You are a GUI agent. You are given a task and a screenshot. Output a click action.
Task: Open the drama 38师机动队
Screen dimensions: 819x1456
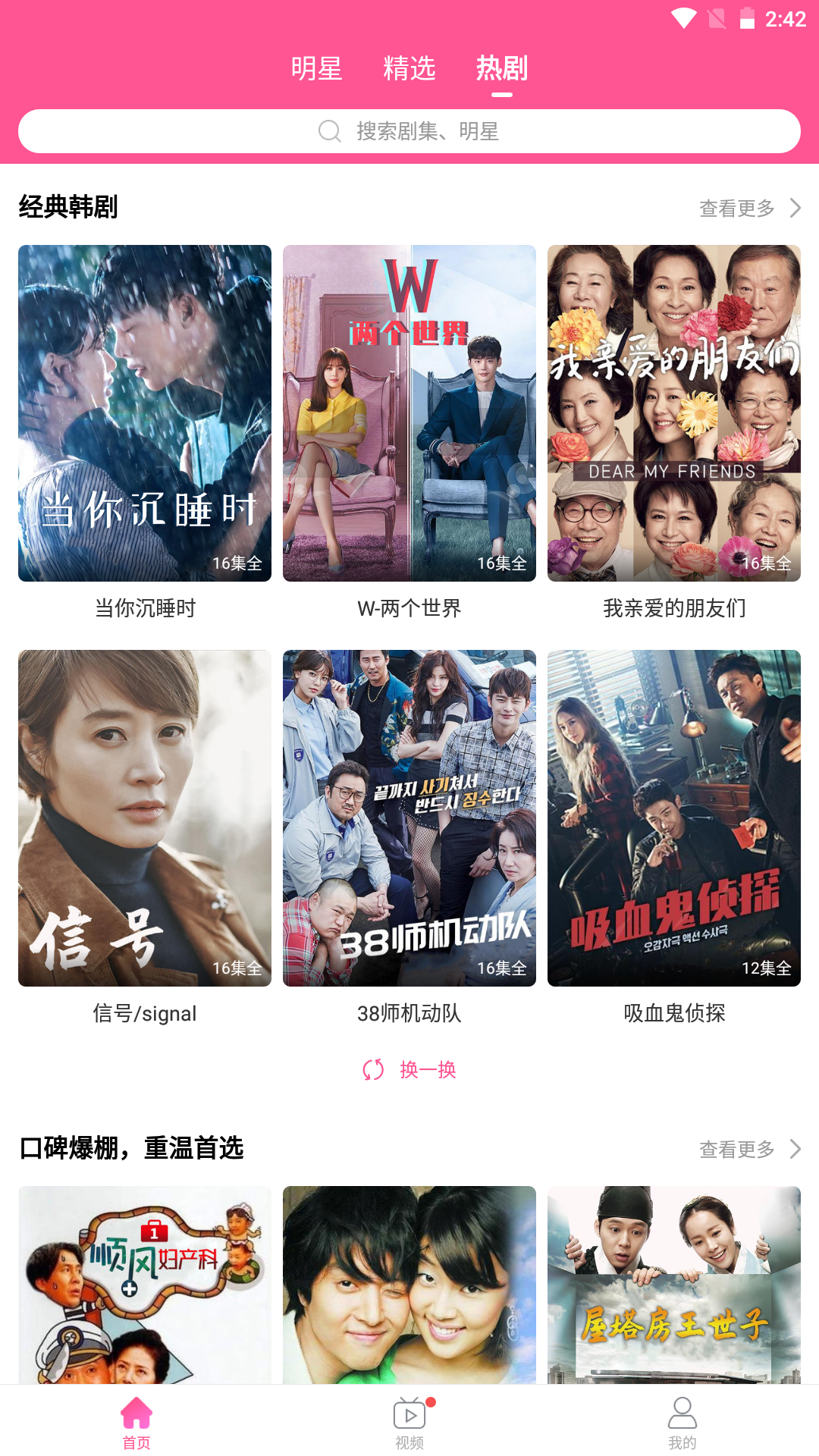[409, 818]
